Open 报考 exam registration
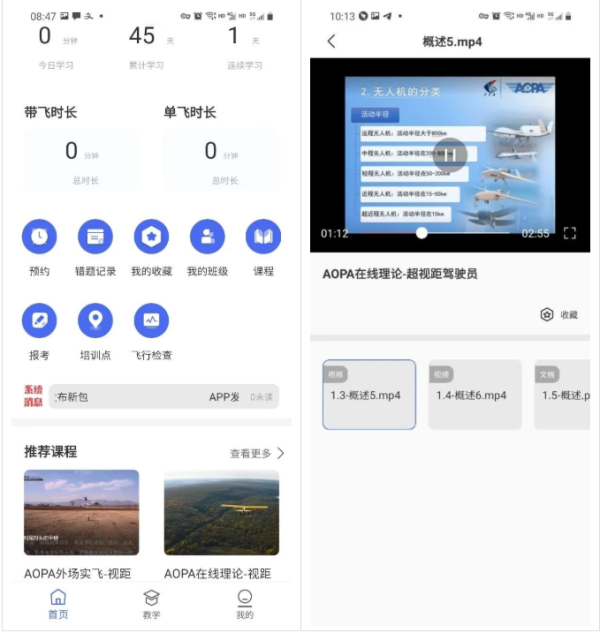600x633 pixels. [x=39, y=321]
